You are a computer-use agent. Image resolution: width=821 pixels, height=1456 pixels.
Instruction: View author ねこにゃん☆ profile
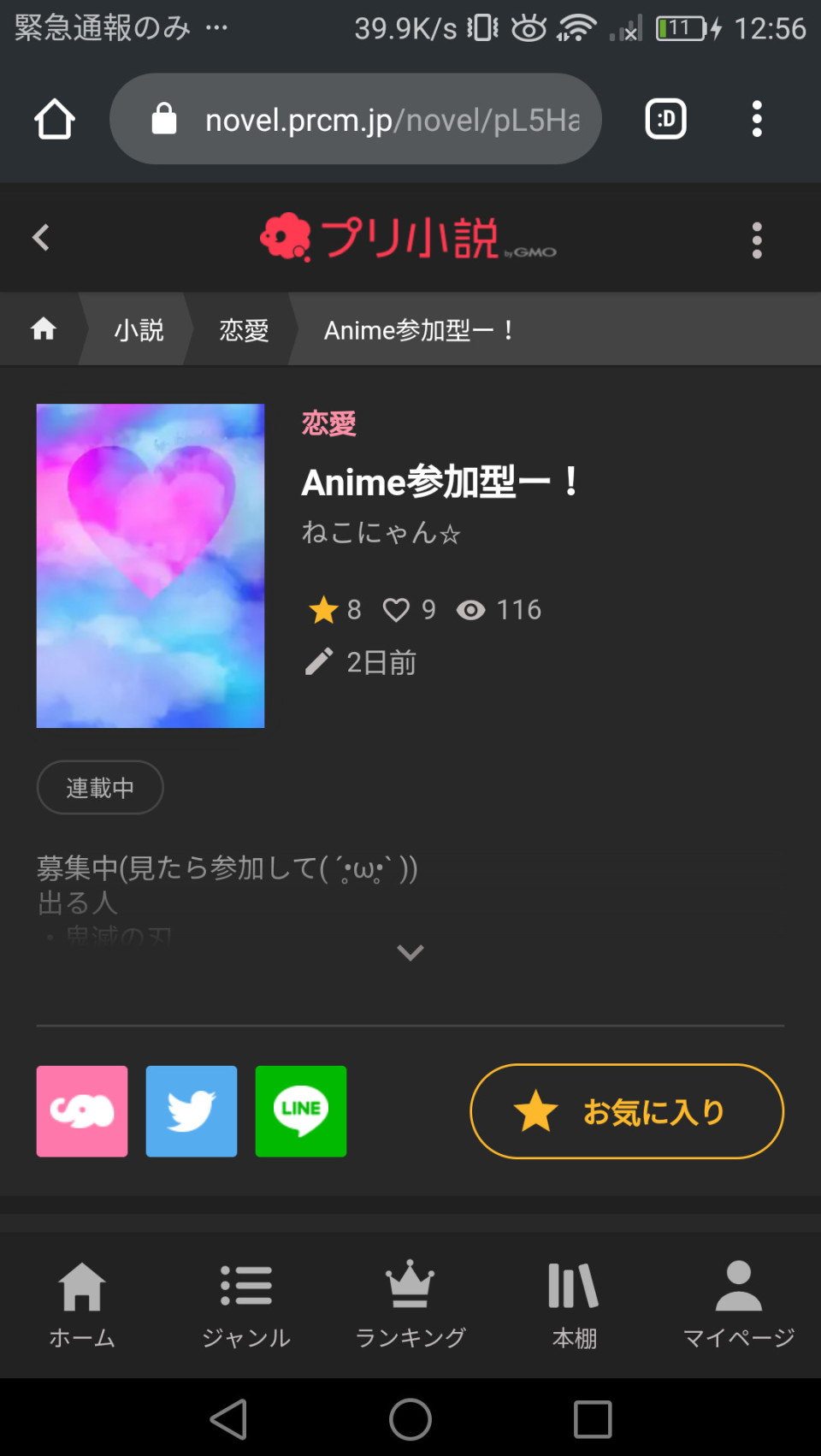(381, 532)
